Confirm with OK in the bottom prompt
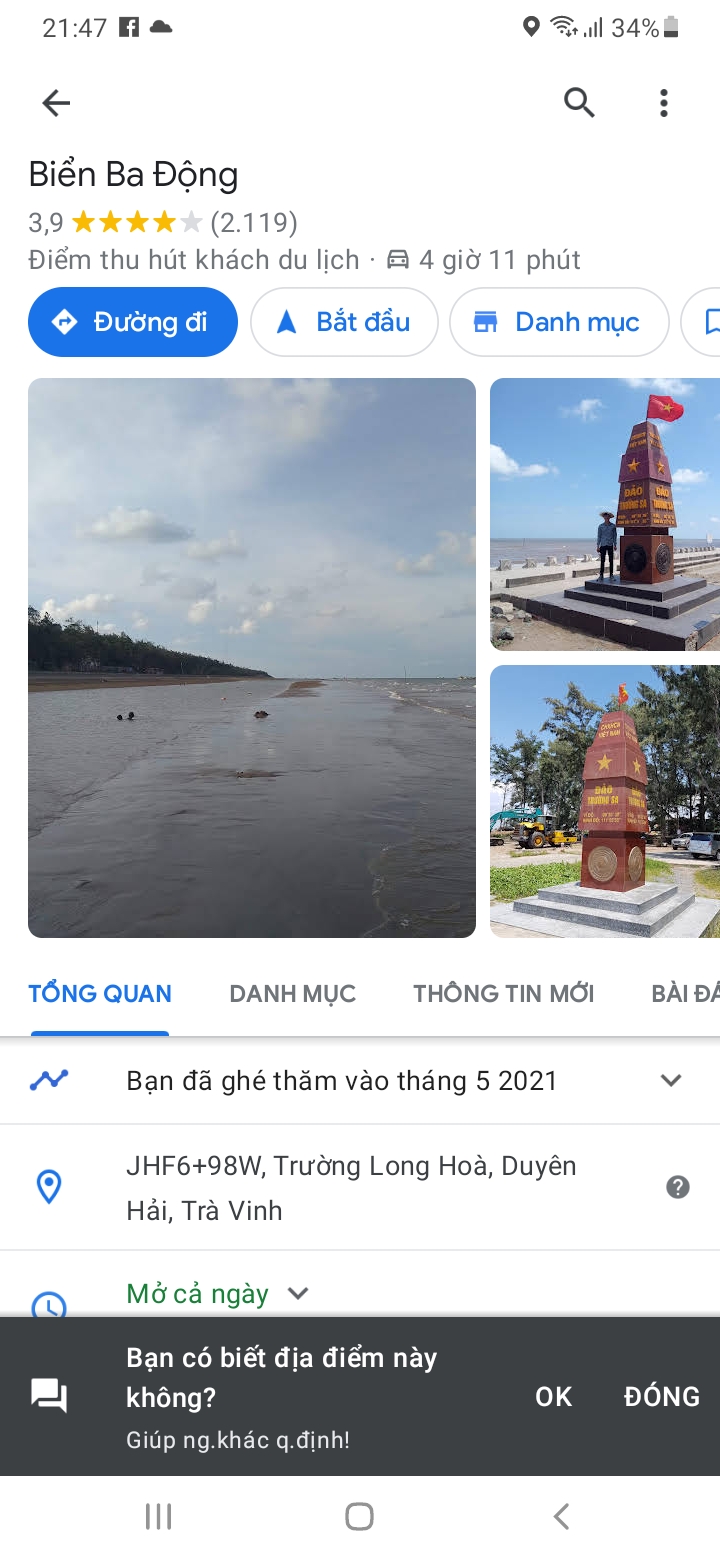Viewport: 720px width, 1560px height. point(553,1396)
